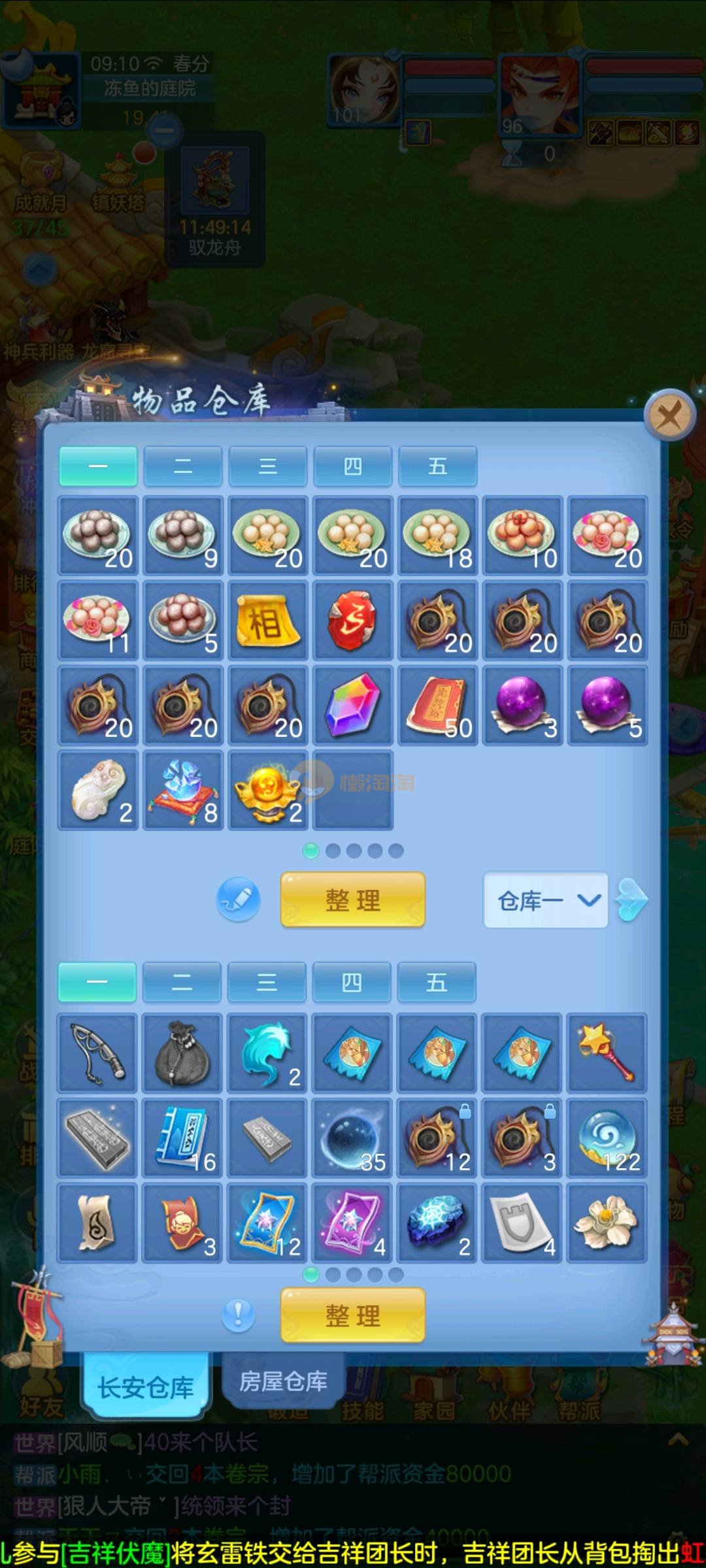Select the rainbow gem item in warehouse
The width and height of the screenshot is (706, 1568).
pyautogui.click(x=353, y=705)
